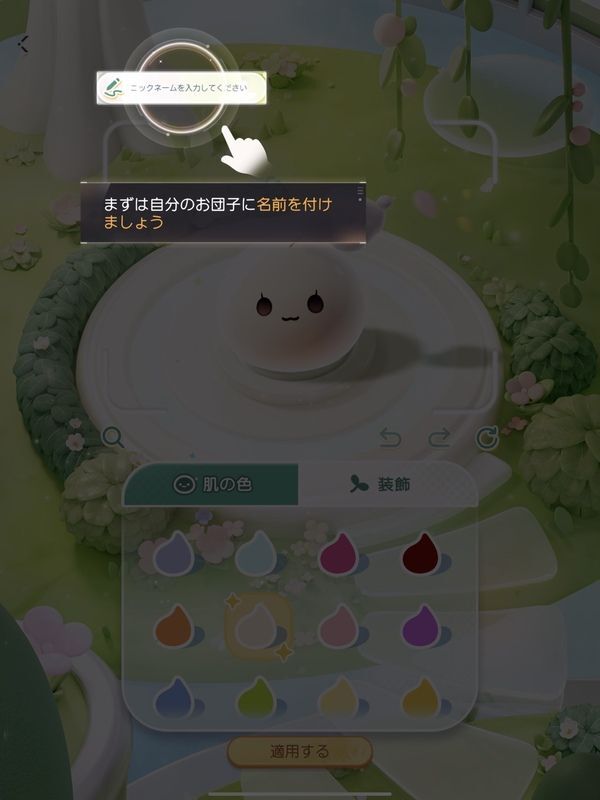Select the lavender skin color
The image size is (600, 800).
(x=174, y=553)
